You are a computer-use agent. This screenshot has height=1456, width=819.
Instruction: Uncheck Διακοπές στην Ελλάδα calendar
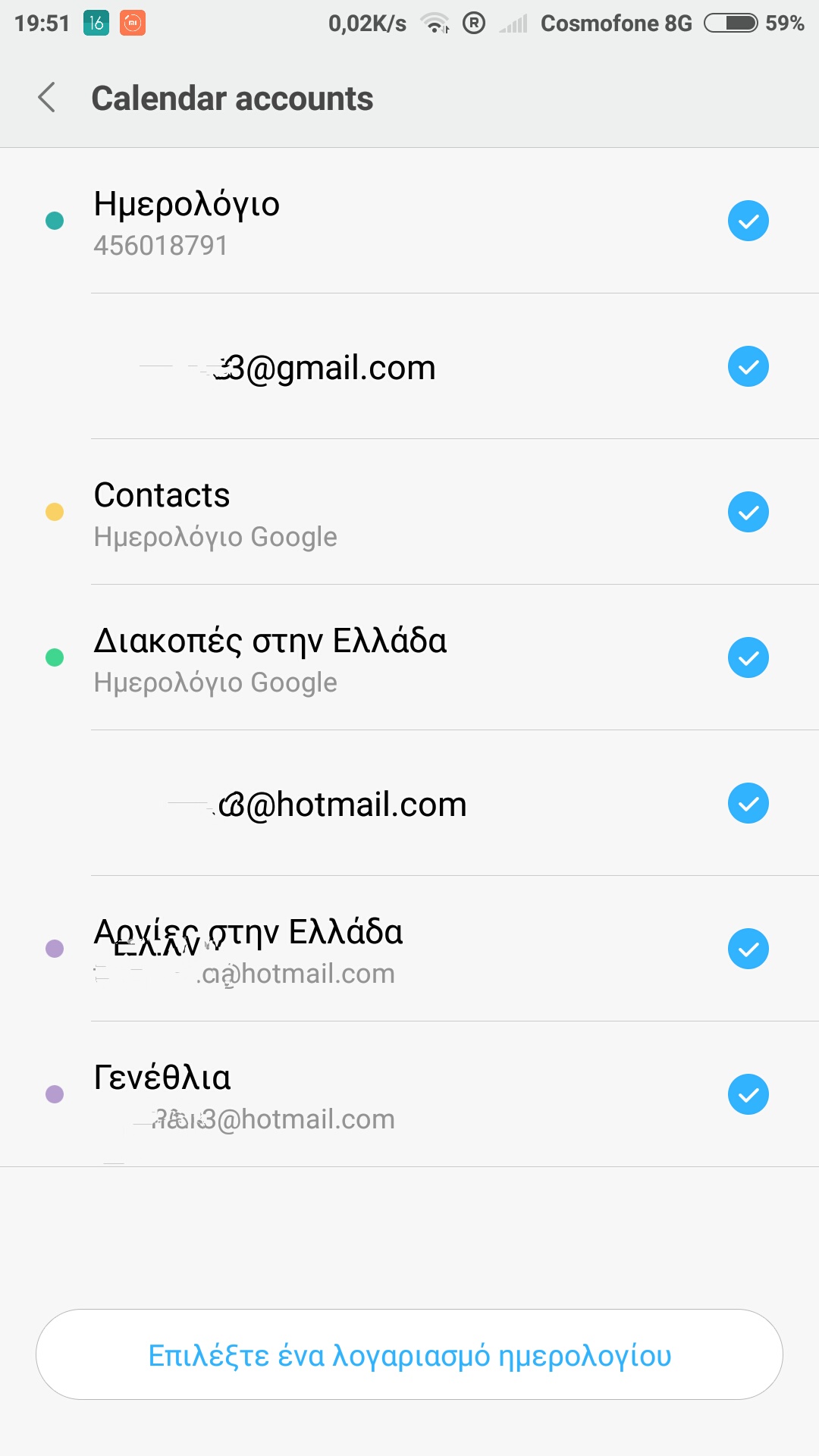point(748,657)
